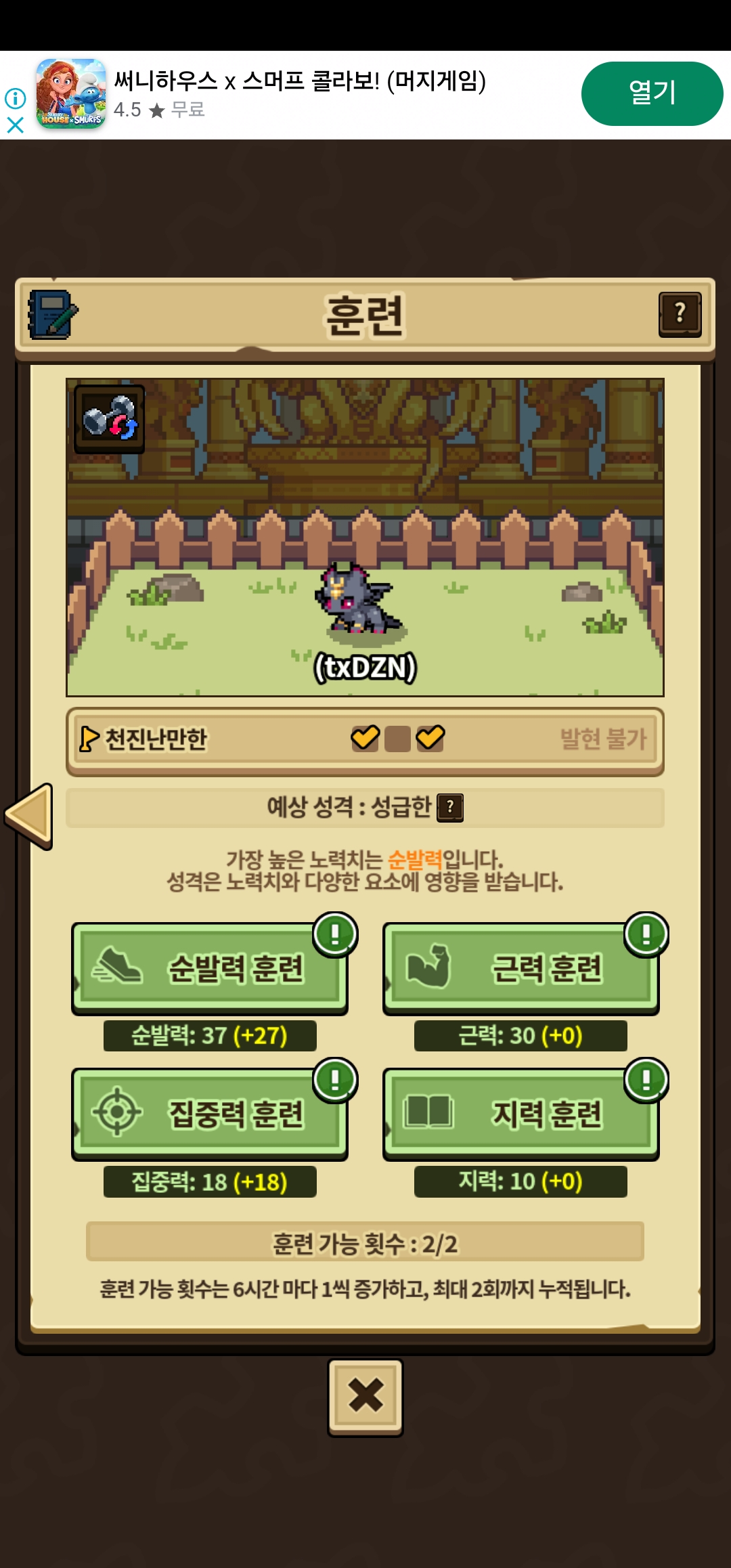Tap the dumbbell swap icon on the pet scene
The width and height of the screenshot is (731, 1568).
click(x=109, y=418)
